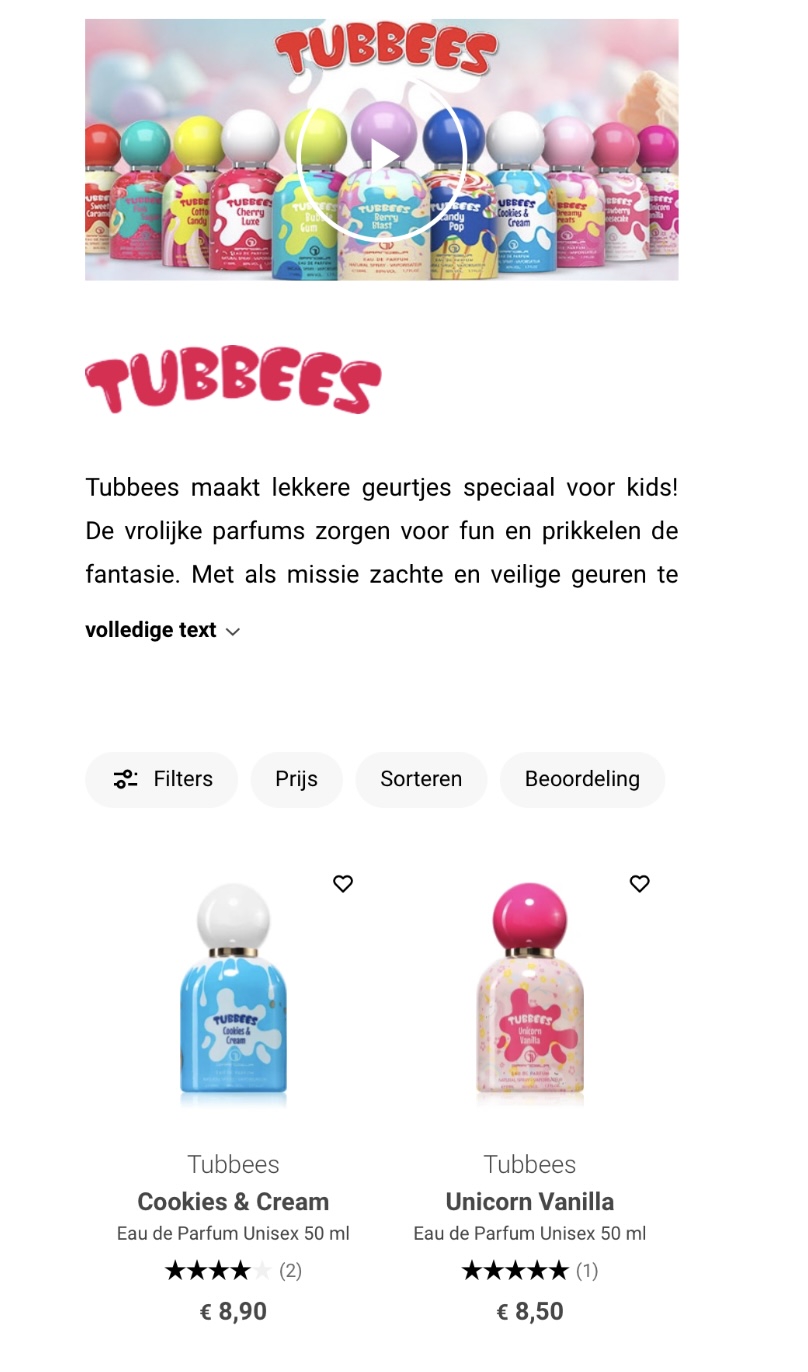Expand the volledige text description
This screenshot has height=1372, width=808.
click(163, 631)
